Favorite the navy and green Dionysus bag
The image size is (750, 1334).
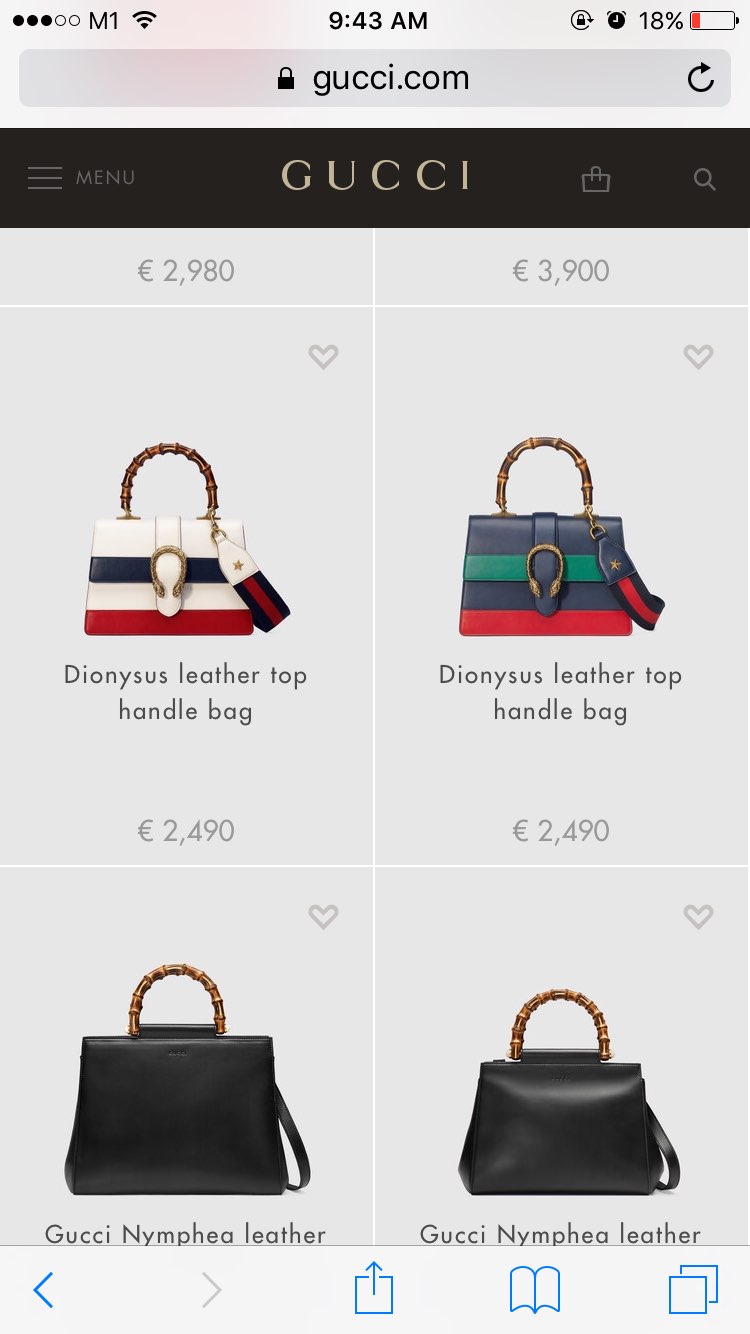[698, 356]
